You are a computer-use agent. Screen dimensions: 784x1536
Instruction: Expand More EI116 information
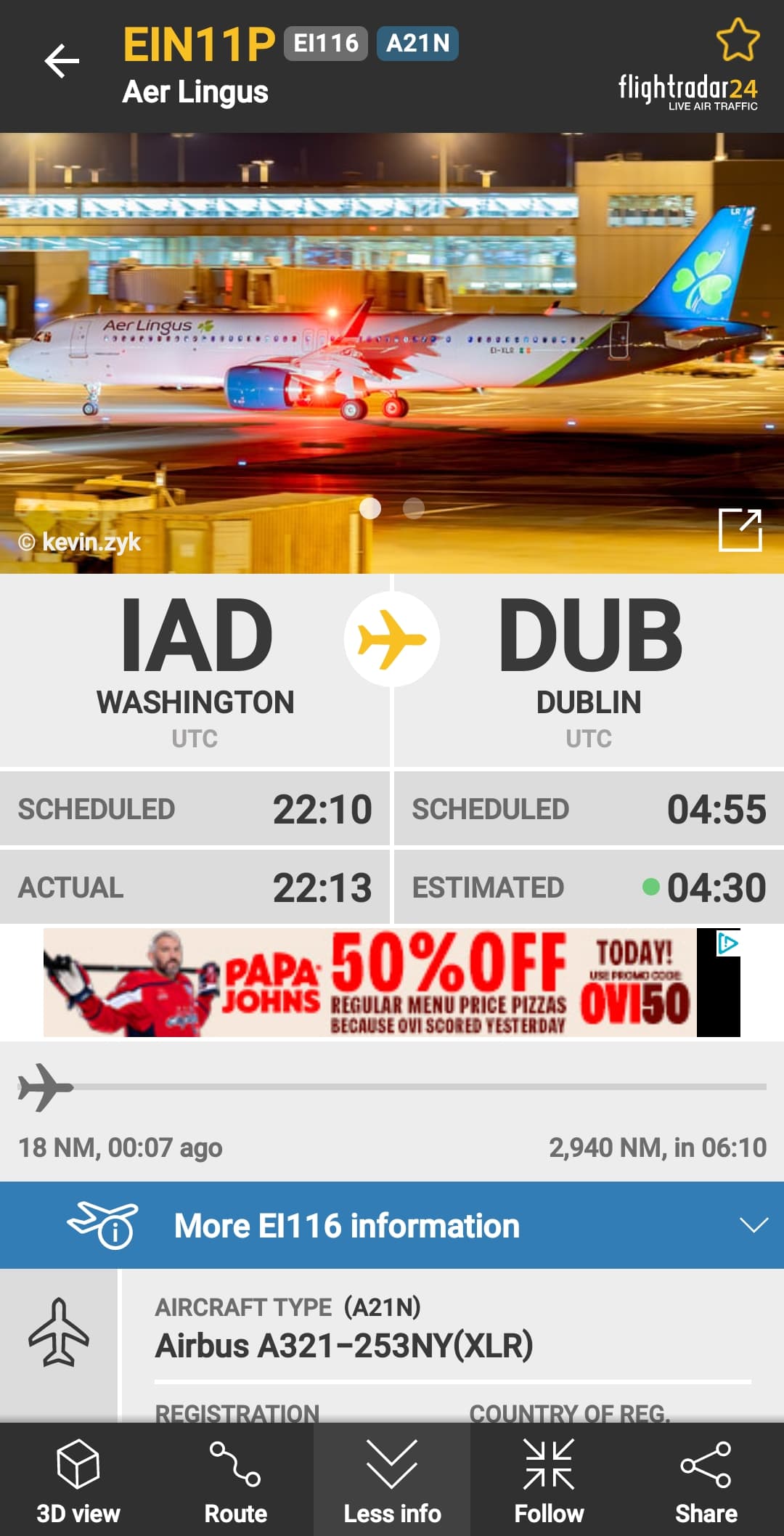pos(392,1226)
